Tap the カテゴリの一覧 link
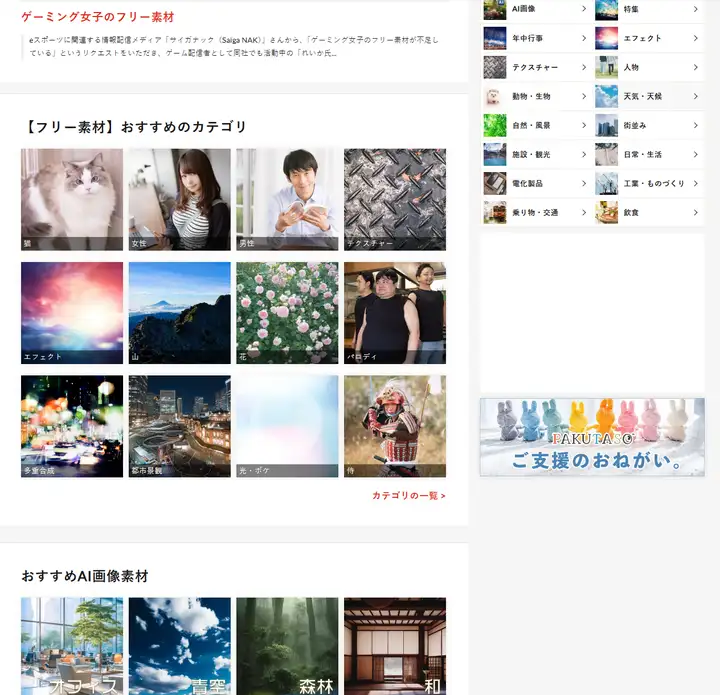This screenshot has height=695, width=720. click(408, 495)
